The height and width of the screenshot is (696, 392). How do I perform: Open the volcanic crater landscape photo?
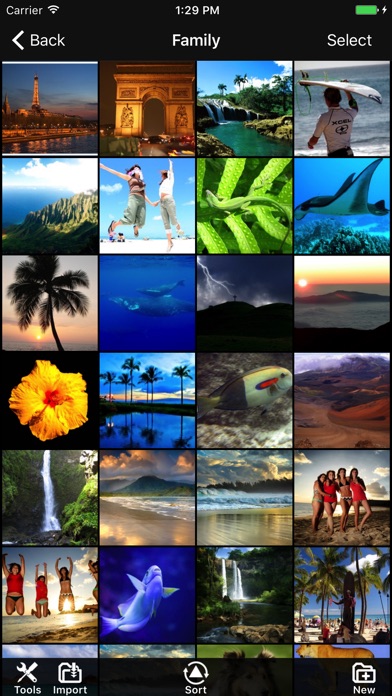coord(342,400)
